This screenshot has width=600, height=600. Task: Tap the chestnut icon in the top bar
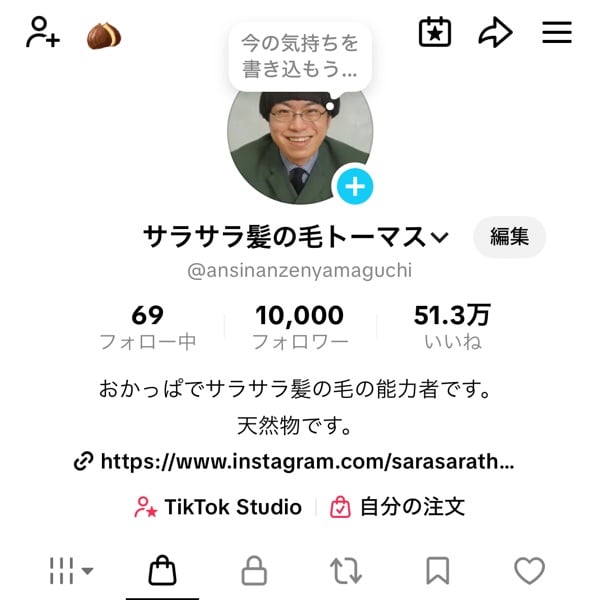104,34
